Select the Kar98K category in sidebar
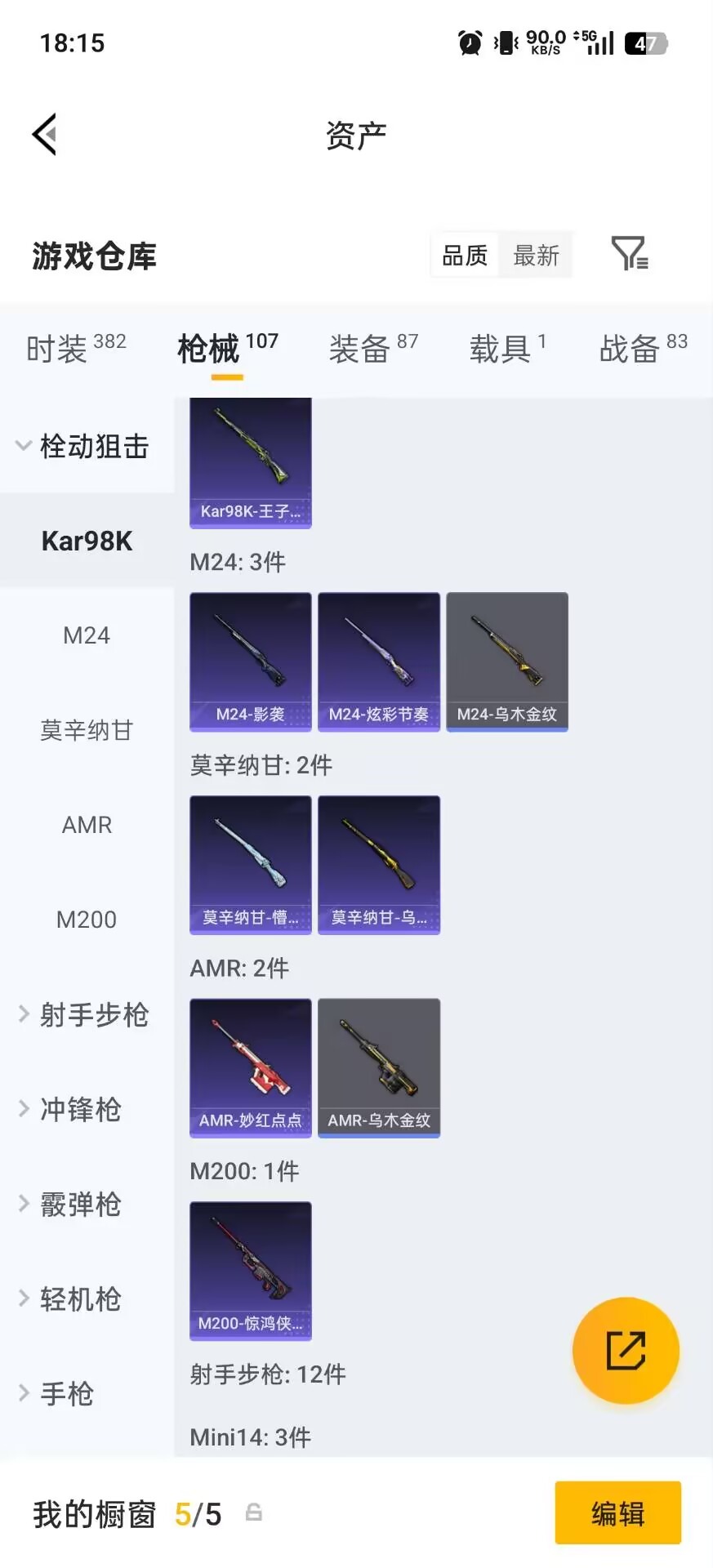 (x=87, y=540)
